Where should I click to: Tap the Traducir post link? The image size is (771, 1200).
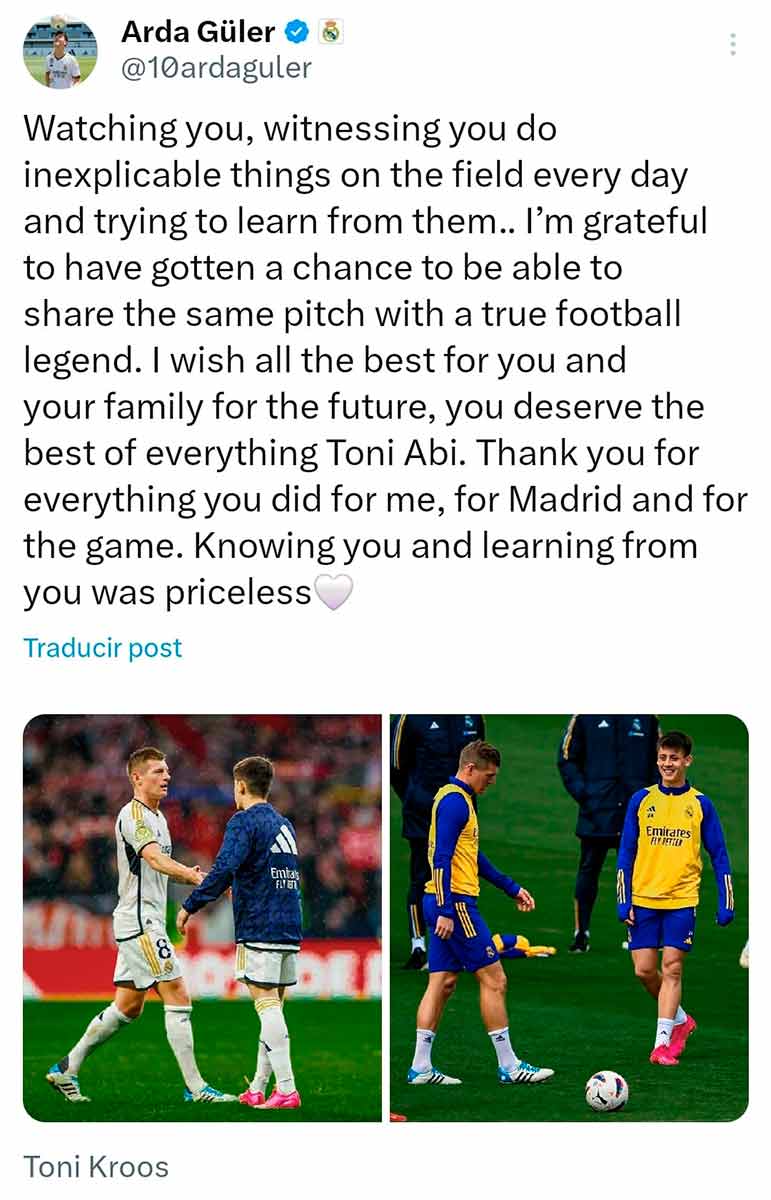click(x=103, y=647)
